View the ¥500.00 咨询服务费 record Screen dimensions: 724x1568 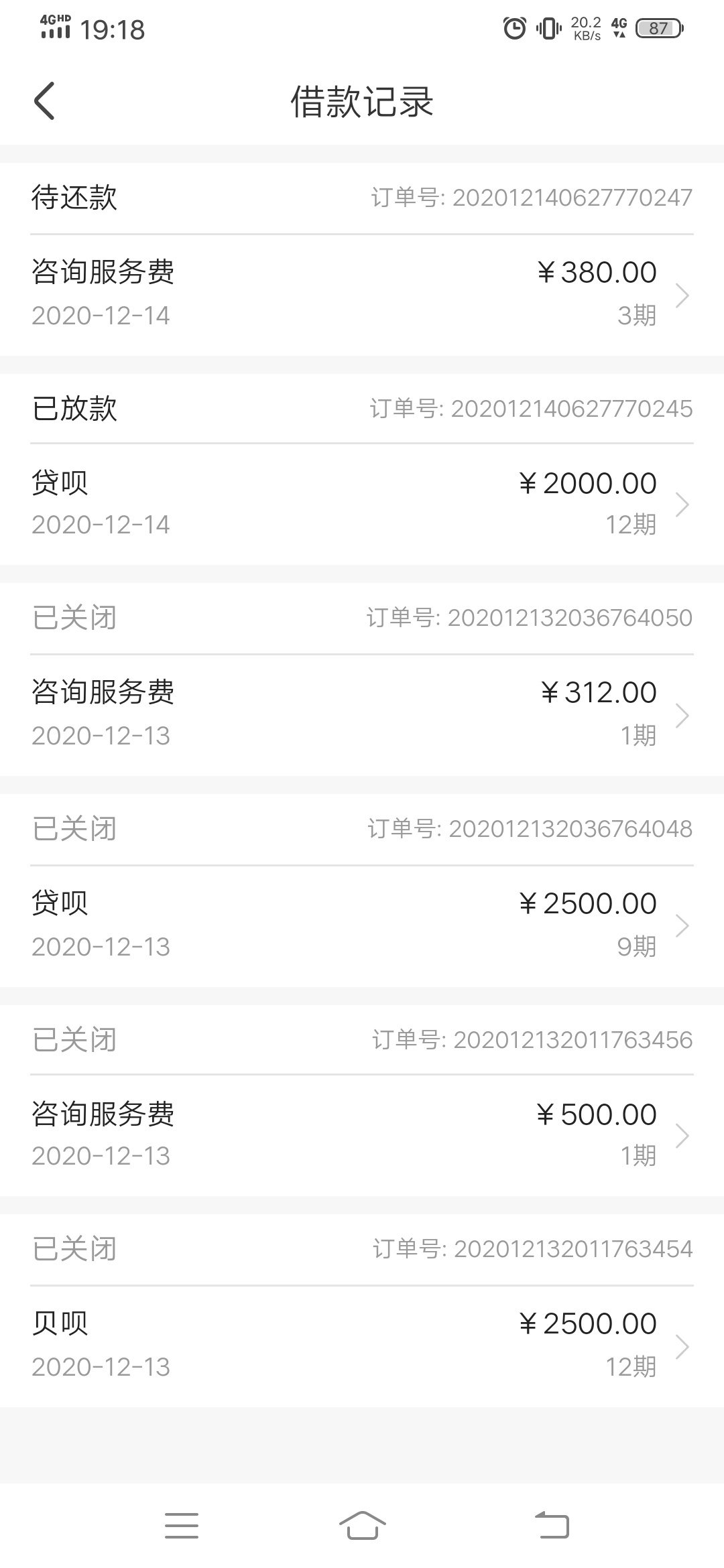362,1136
